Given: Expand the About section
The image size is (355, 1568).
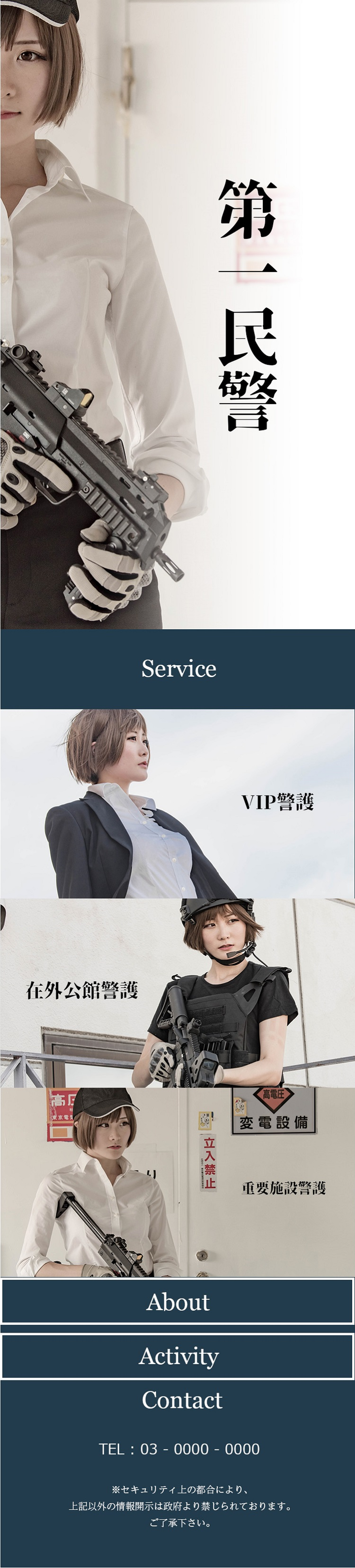Looking at the screenshot, I should tap(177, 1302).
